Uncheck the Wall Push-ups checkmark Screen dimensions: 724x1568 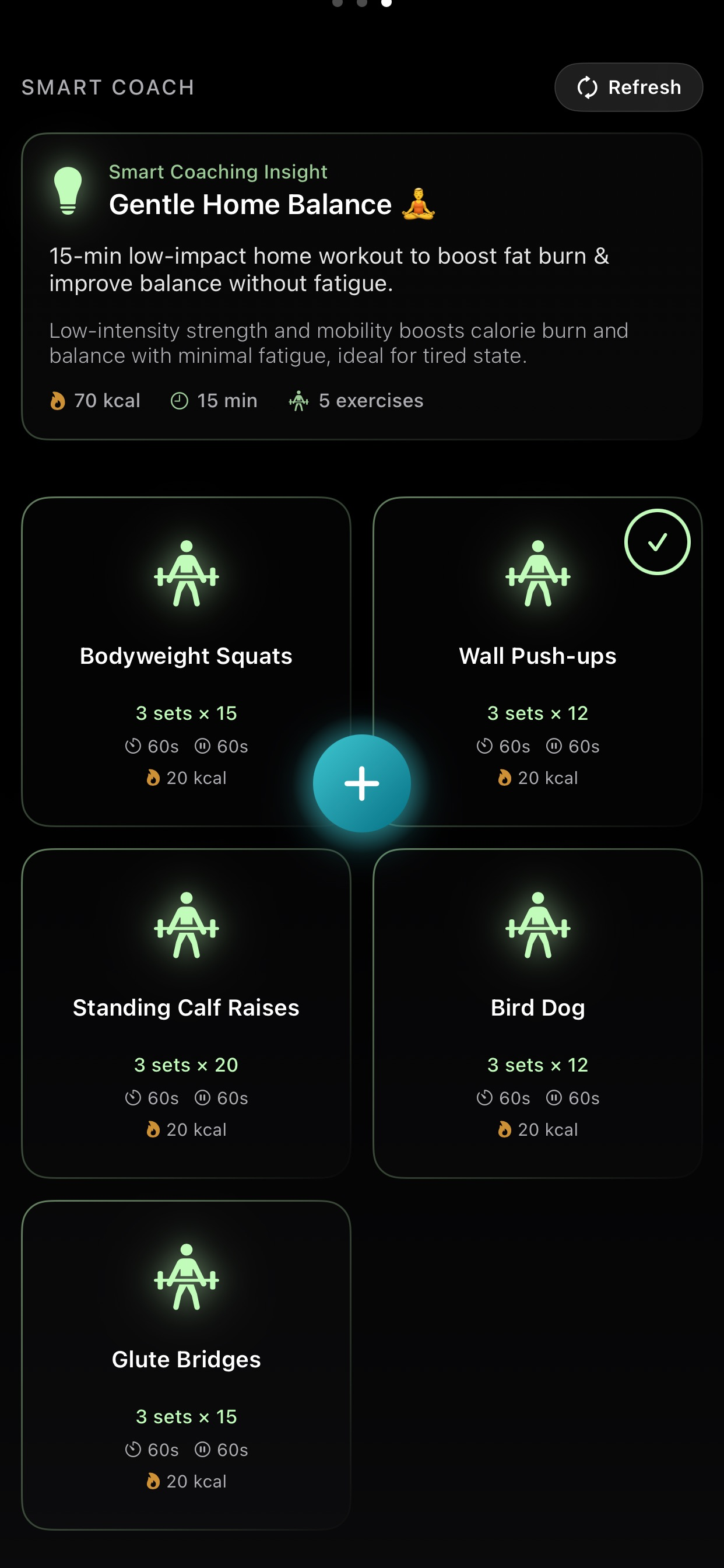(x=656, y=542)
